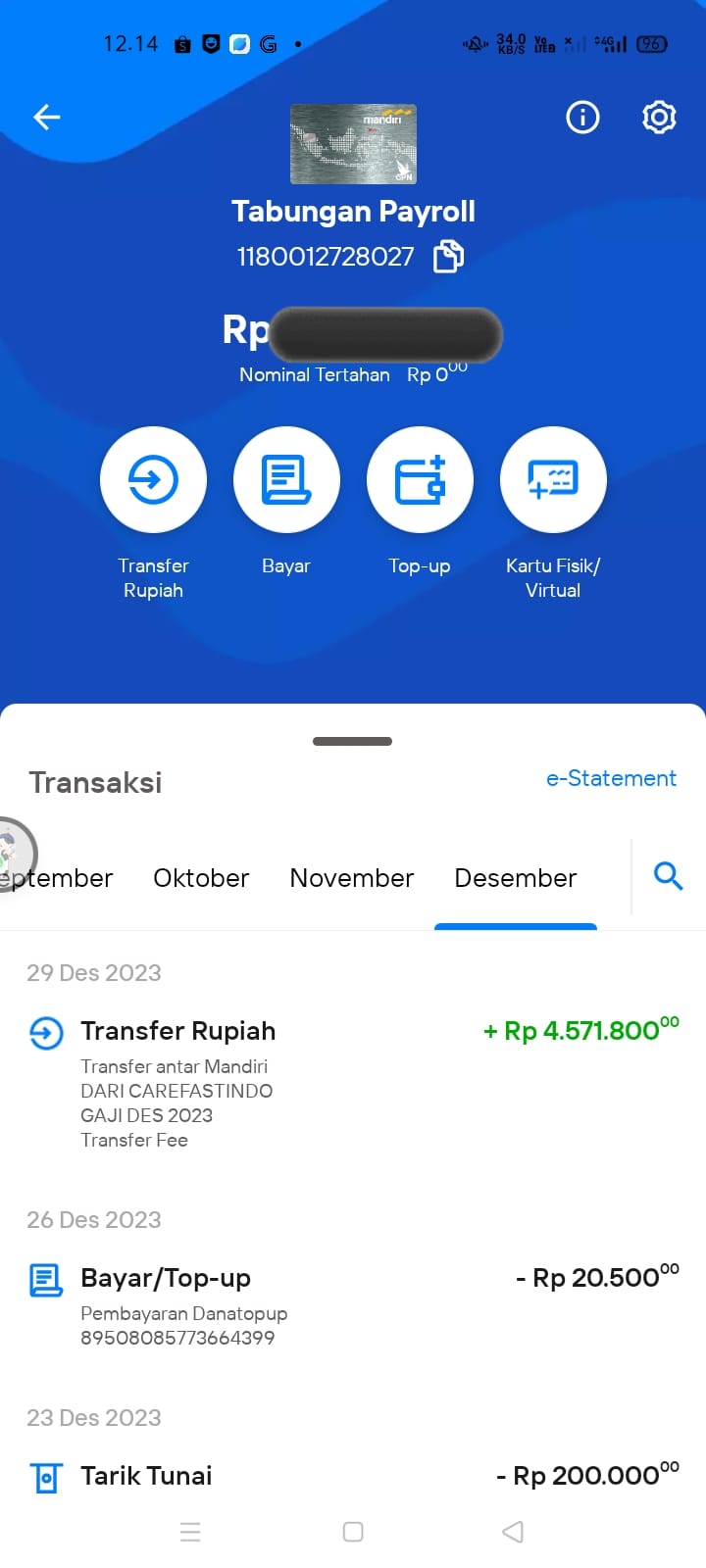Tap the mandiri card image
The image size is (706, 1568).
(353, 144)
